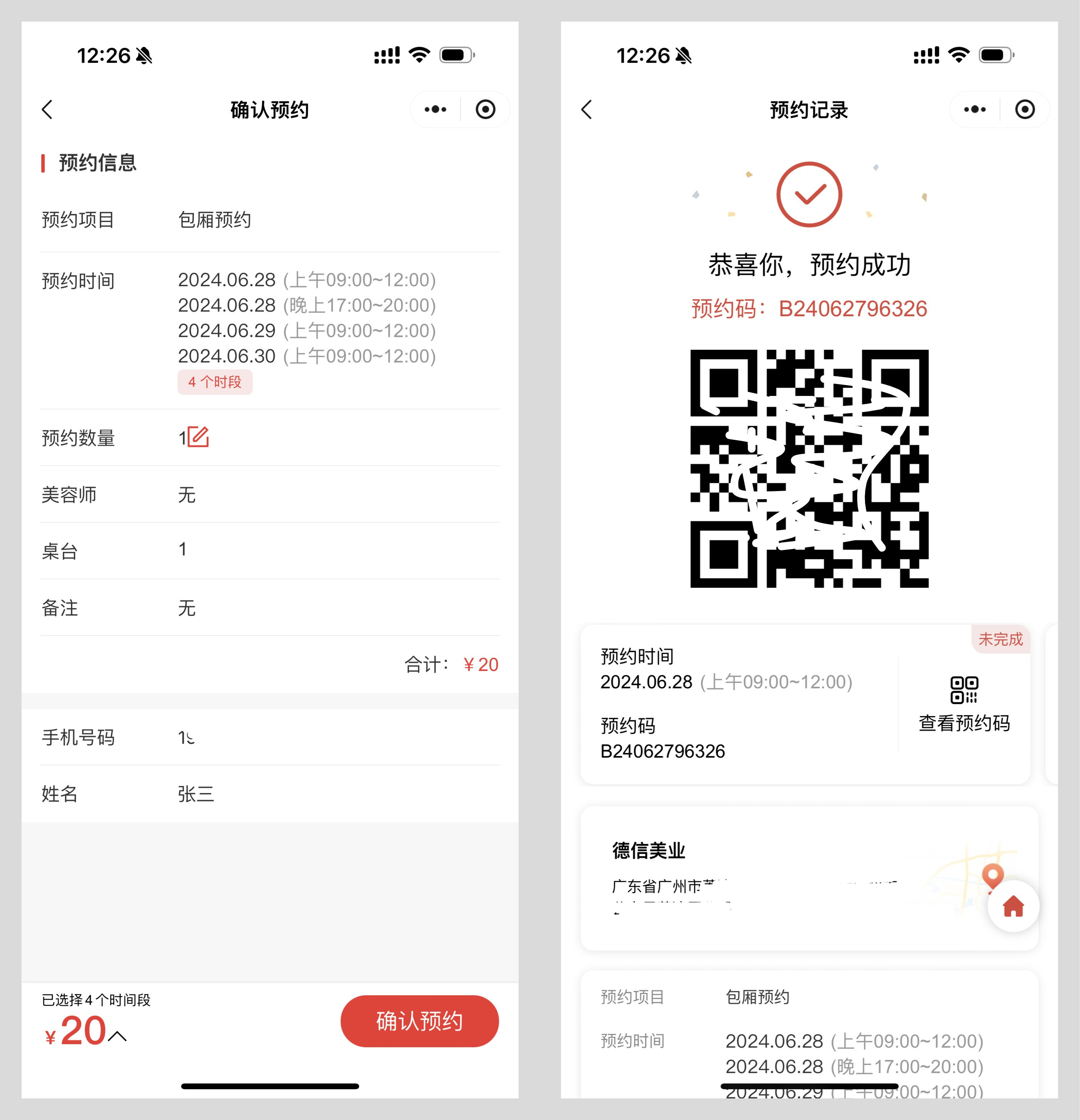This screenshot has width=1080, height=1120.
Task: Go back from the 确认预约 page
Action: coord(47,110)
